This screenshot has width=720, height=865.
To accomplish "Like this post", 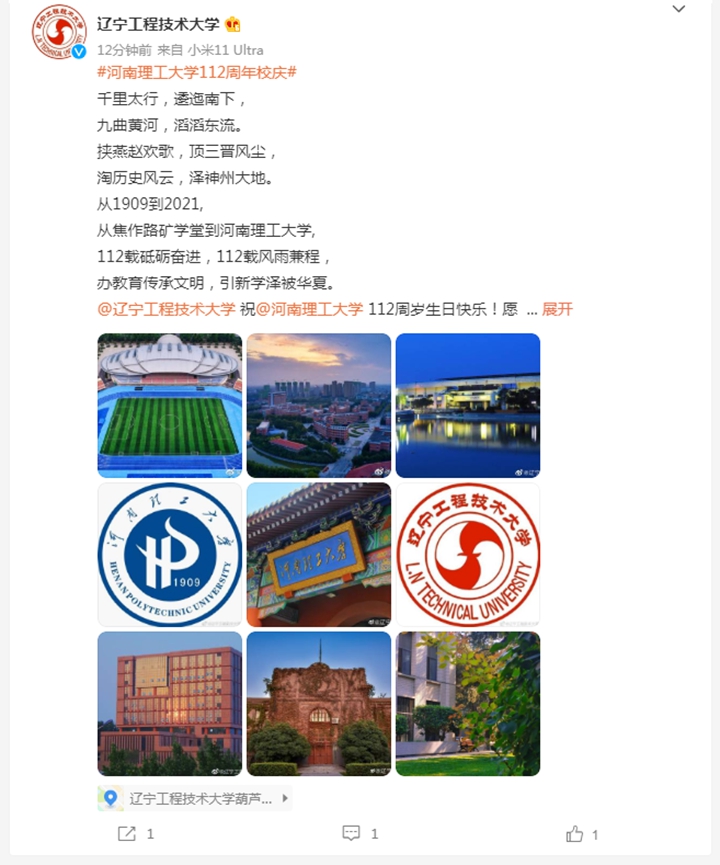I will [x=582, y=833].
